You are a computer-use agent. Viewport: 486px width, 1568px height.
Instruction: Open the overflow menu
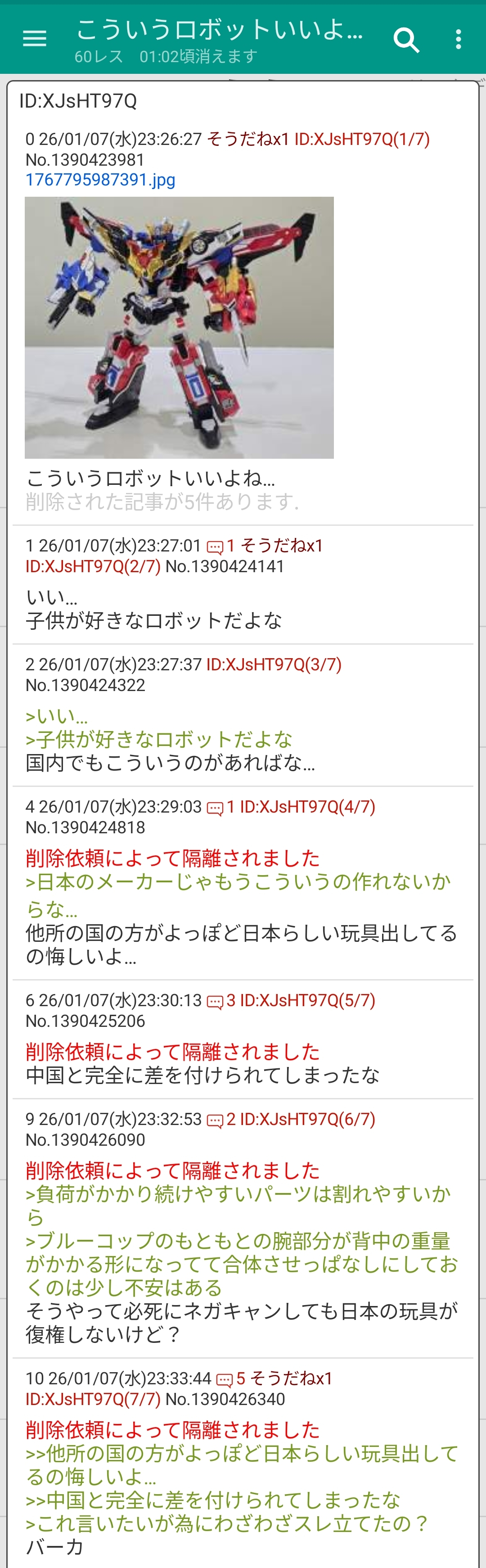[x=458, y=40]
